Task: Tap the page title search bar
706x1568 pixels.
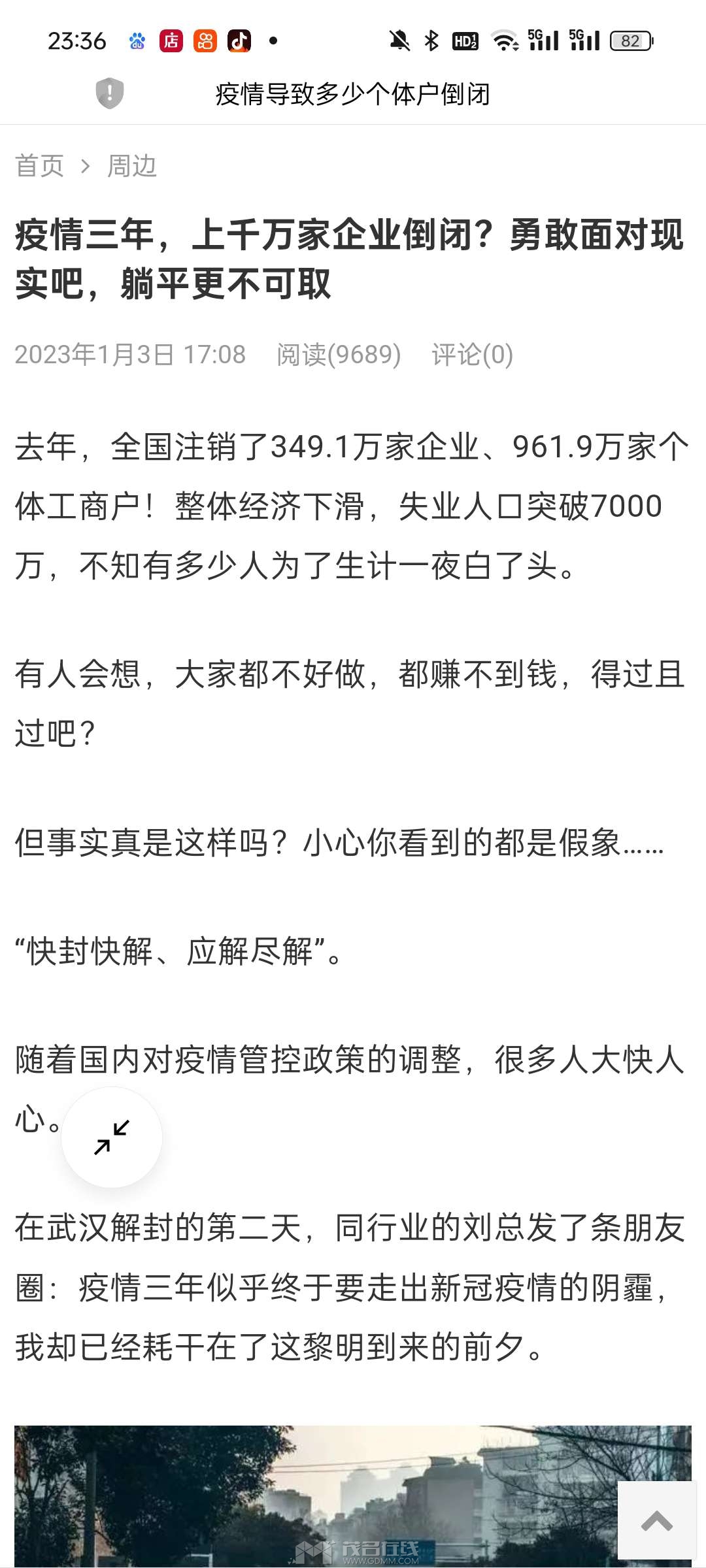Action: pos(353,94)
